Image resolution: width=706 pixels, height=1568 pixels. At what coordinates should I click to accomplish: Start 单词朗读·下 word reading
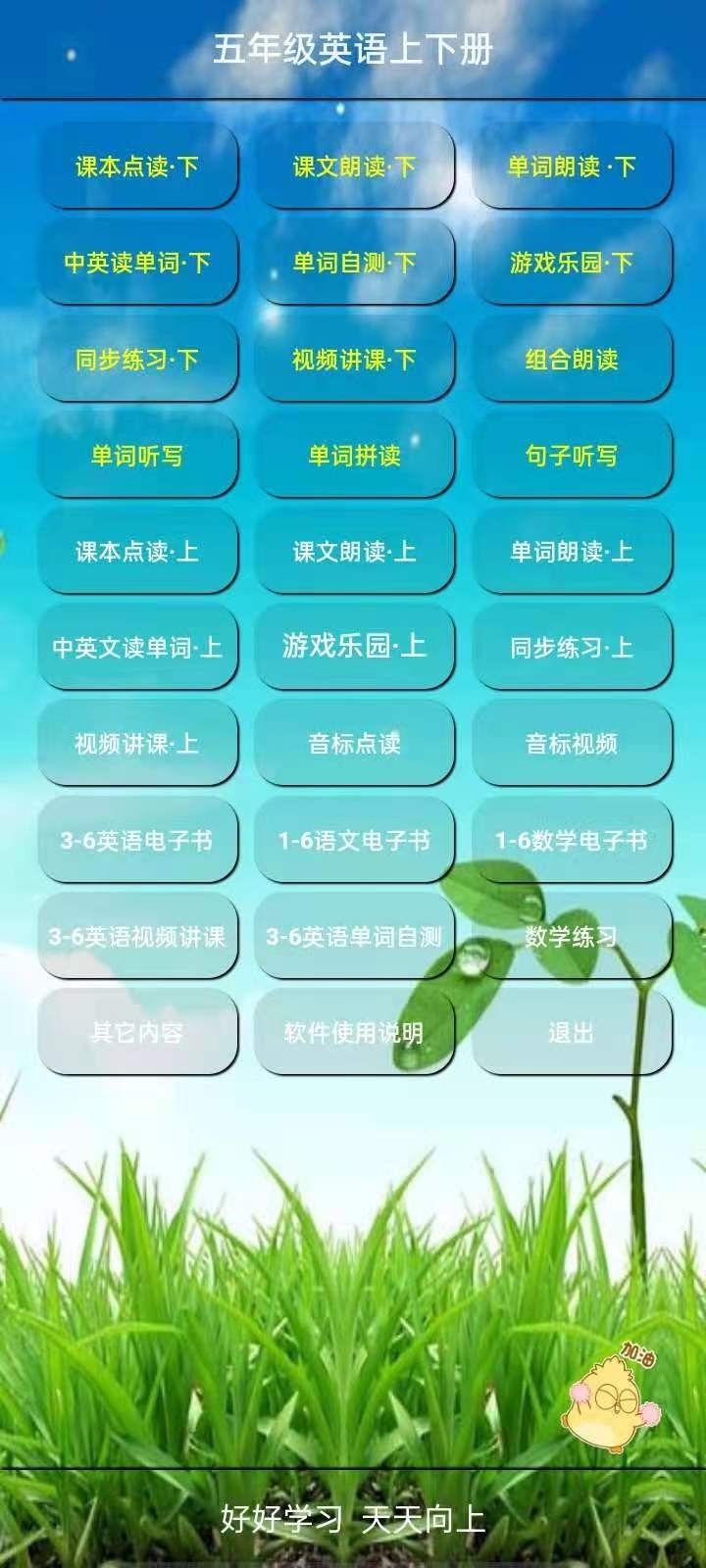click(x=572, y=168)
